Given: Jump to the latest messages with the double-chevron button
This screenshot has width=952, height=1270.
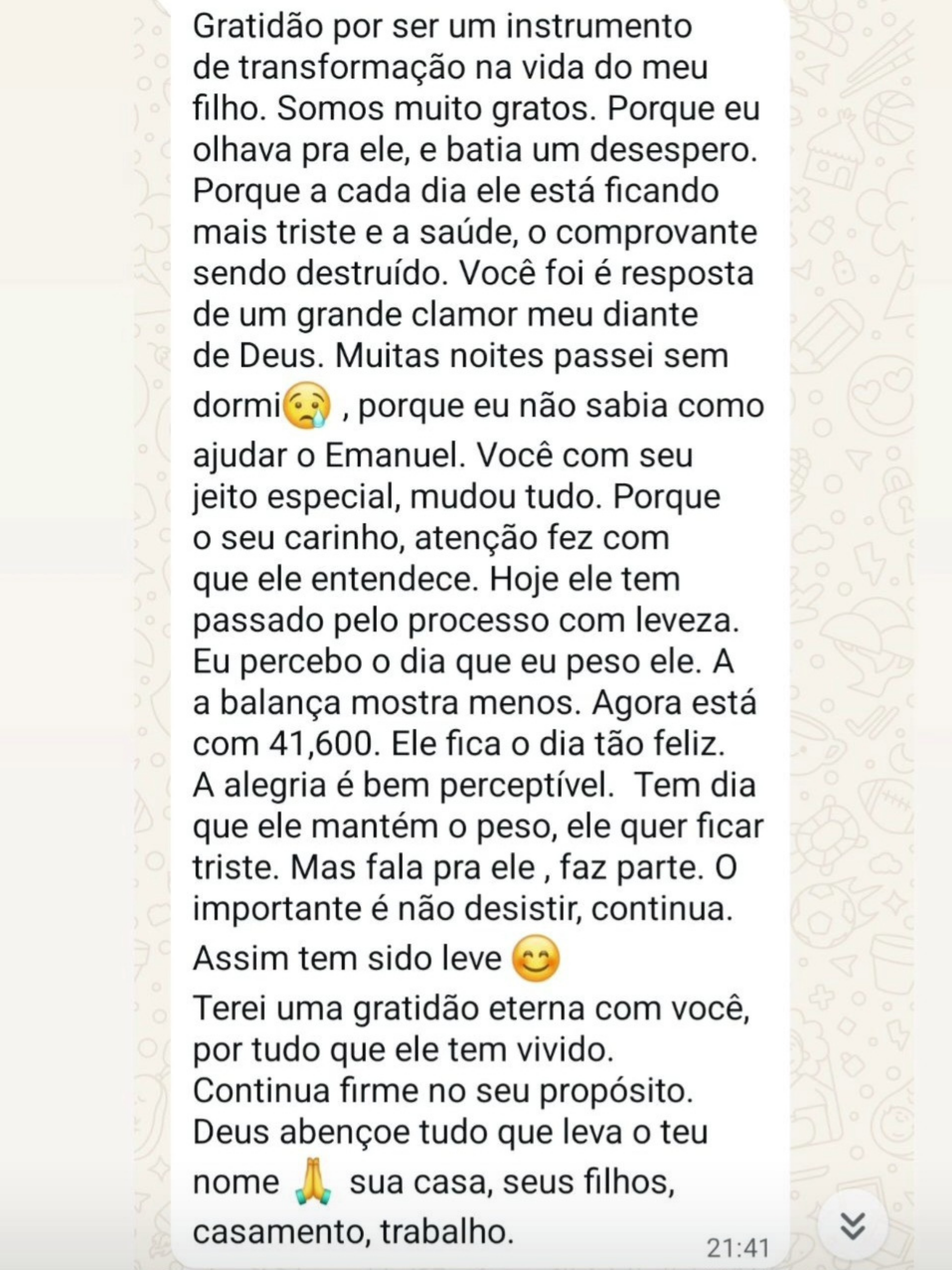Looking at the screenshot, I should point(852,1226).
